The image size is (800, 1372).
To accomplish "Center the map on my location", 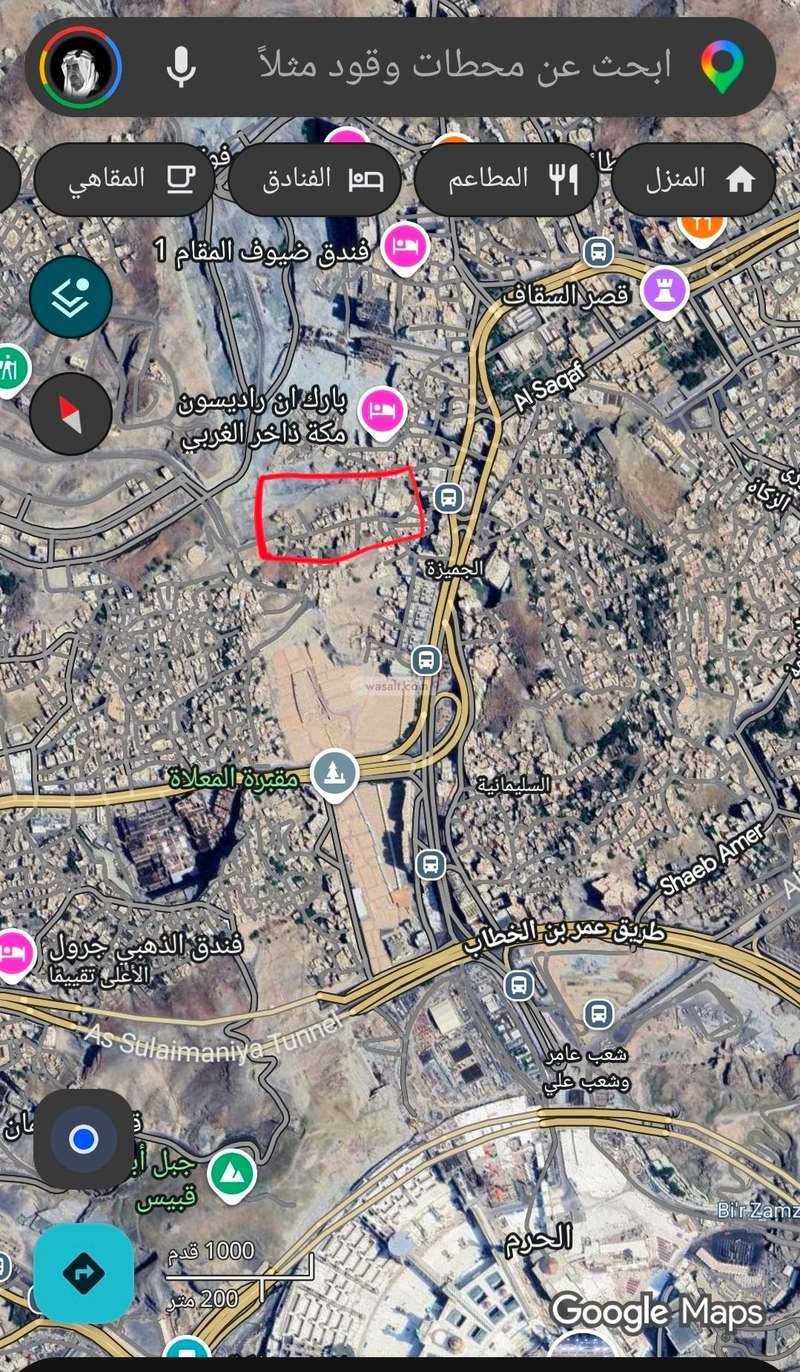I will [x=83, y=1138].
